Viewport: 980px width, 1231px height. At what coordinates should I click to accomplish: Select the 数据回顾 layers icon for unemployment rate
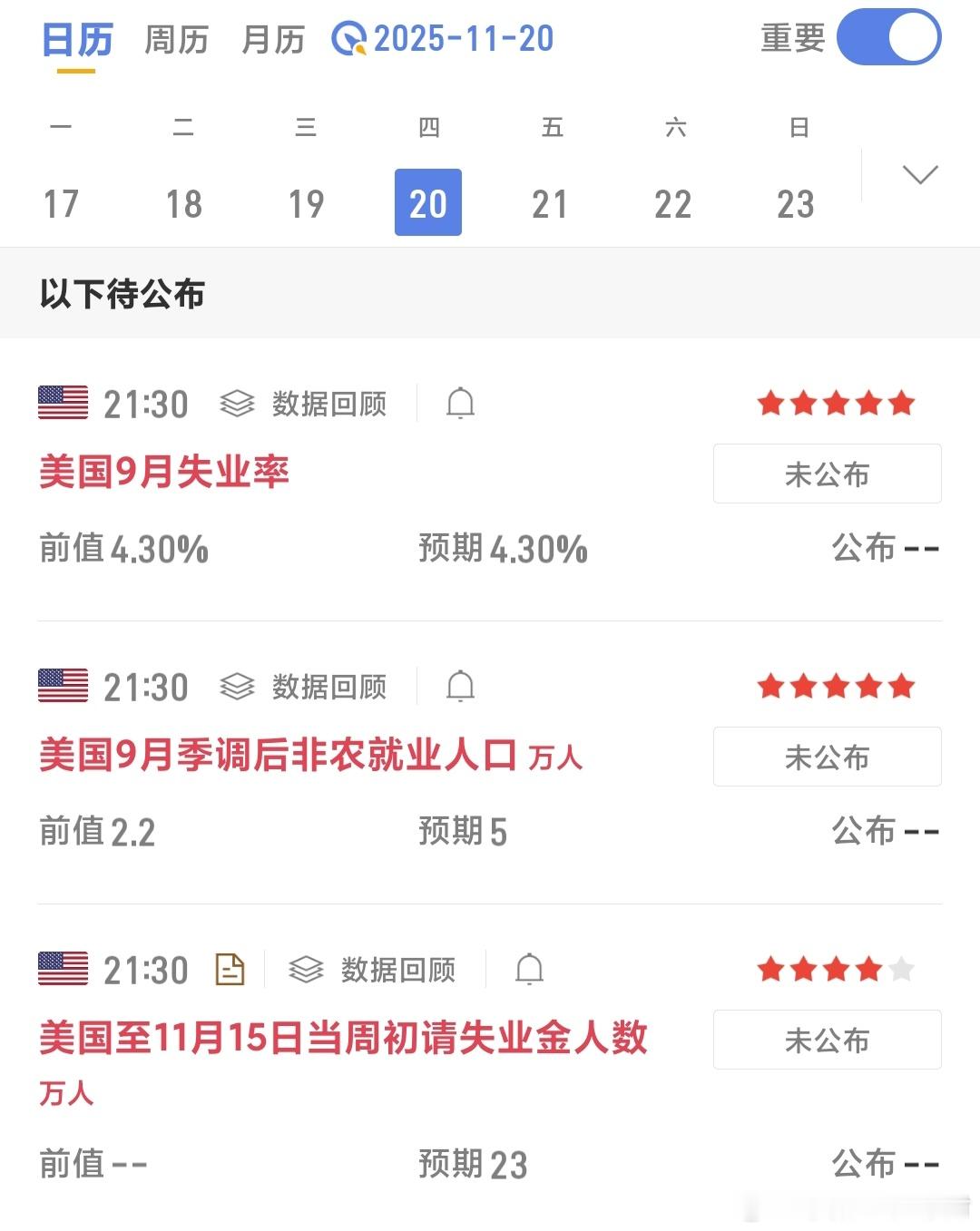(x=237, y=405)
